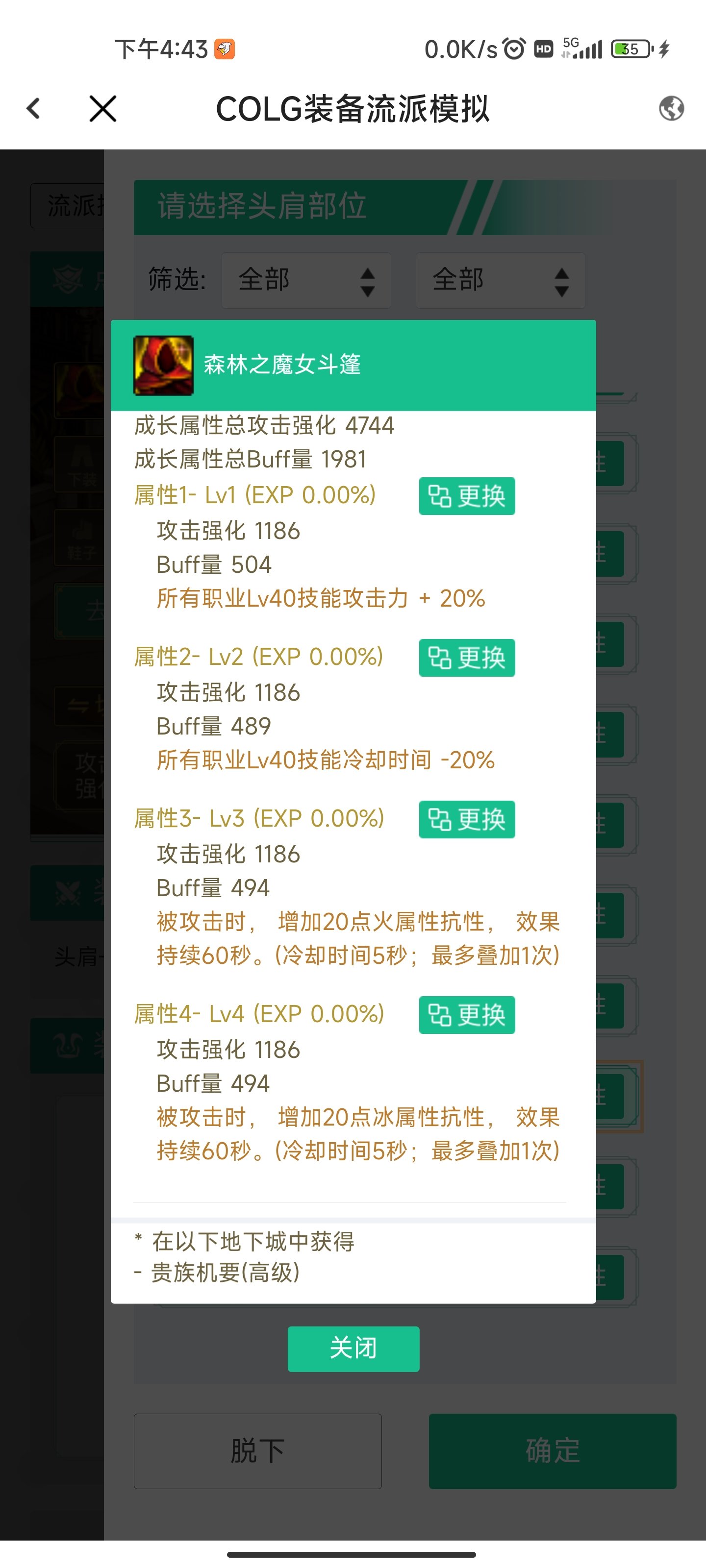Go back using the header arrow
This screenshot has height=1568, width=706.
coord(33,109)
